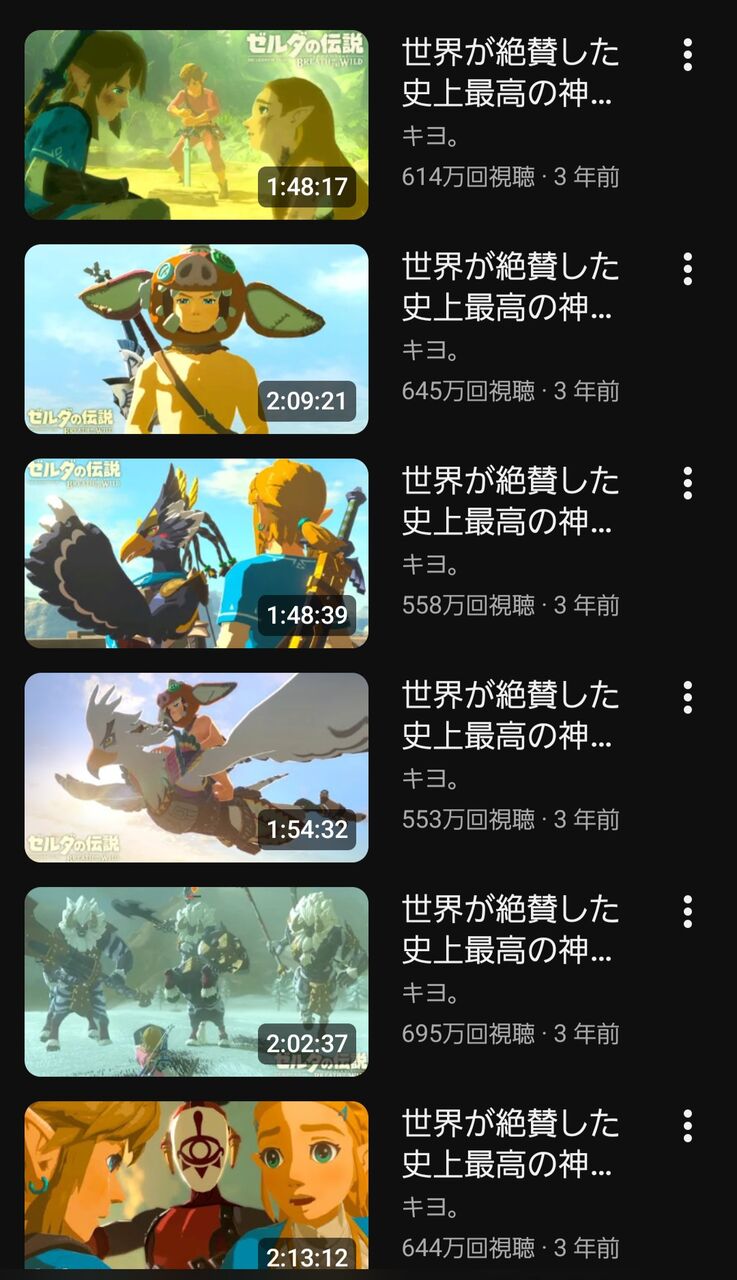Screen dimensions: 737x1280
Task: Open more options for the 644万 views video
Action: point(687,1126)
